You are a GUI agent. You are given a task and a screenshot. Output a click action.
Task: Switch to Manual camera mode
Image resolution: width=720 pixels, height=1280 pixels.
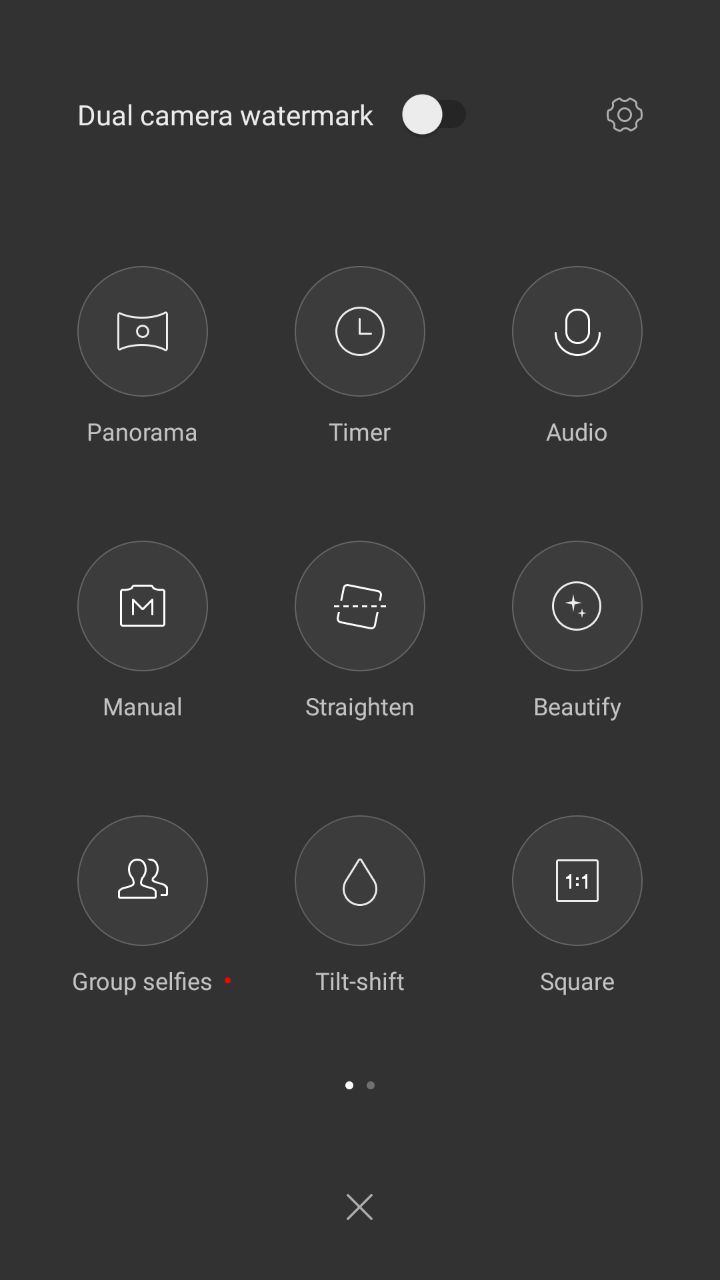click(142, 606)
